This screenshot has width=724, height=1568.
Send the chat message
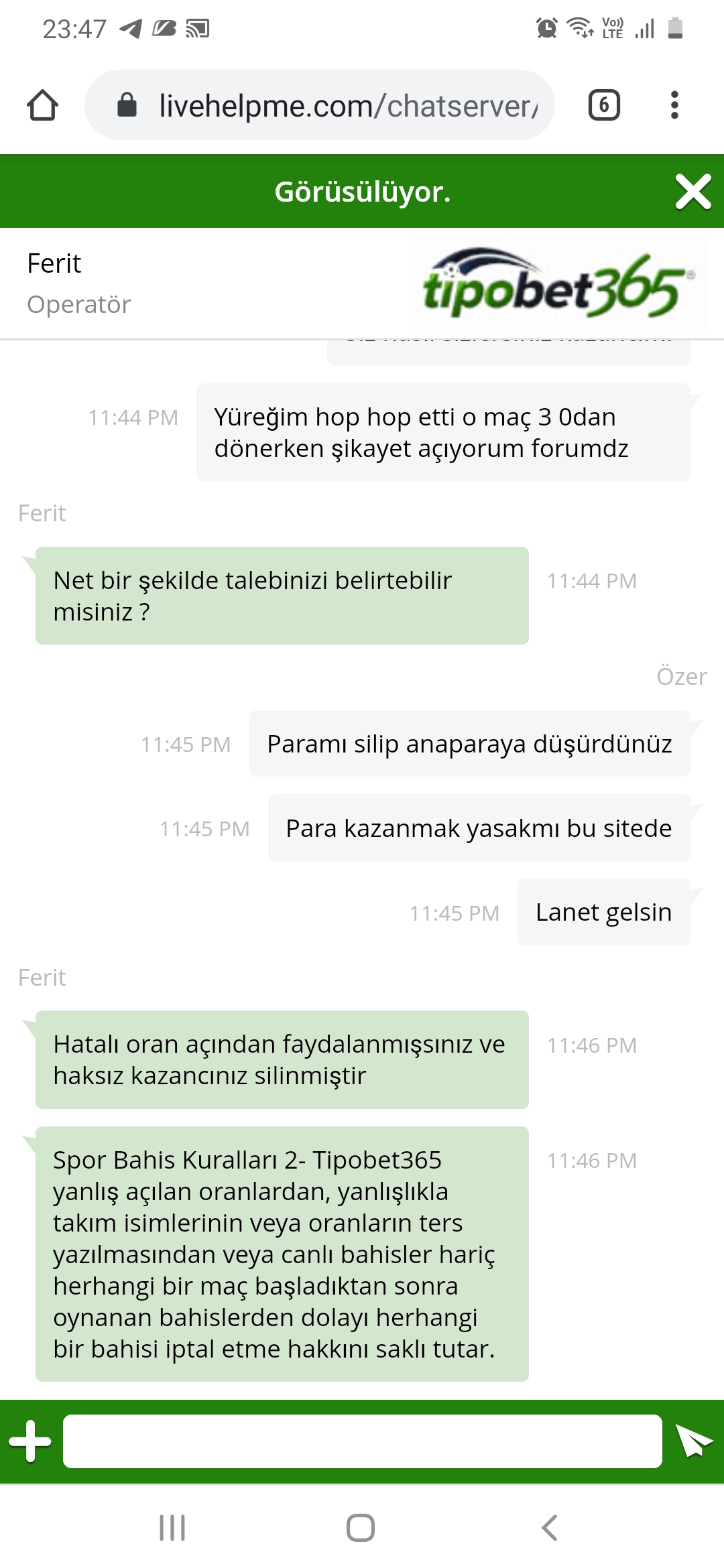pos(694,1441)
